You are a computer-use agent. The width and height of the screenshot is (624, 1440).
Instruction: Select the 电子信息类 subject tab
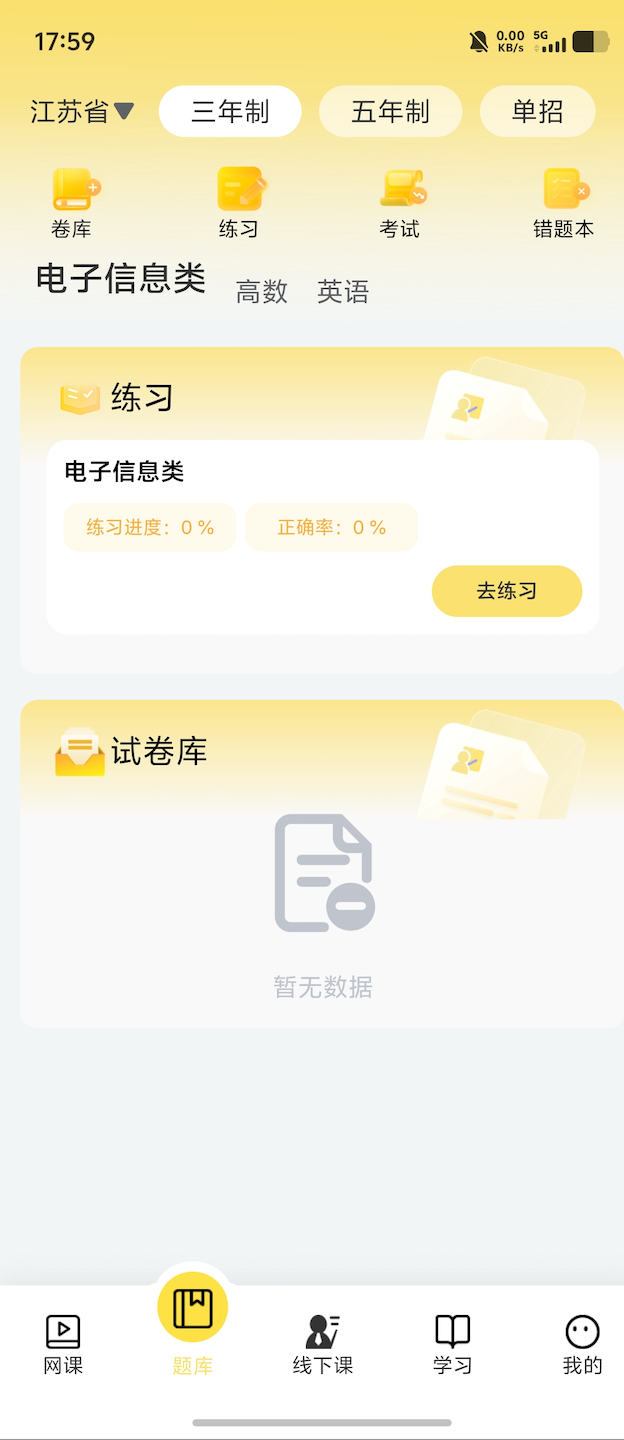click(x=121, y=278)
